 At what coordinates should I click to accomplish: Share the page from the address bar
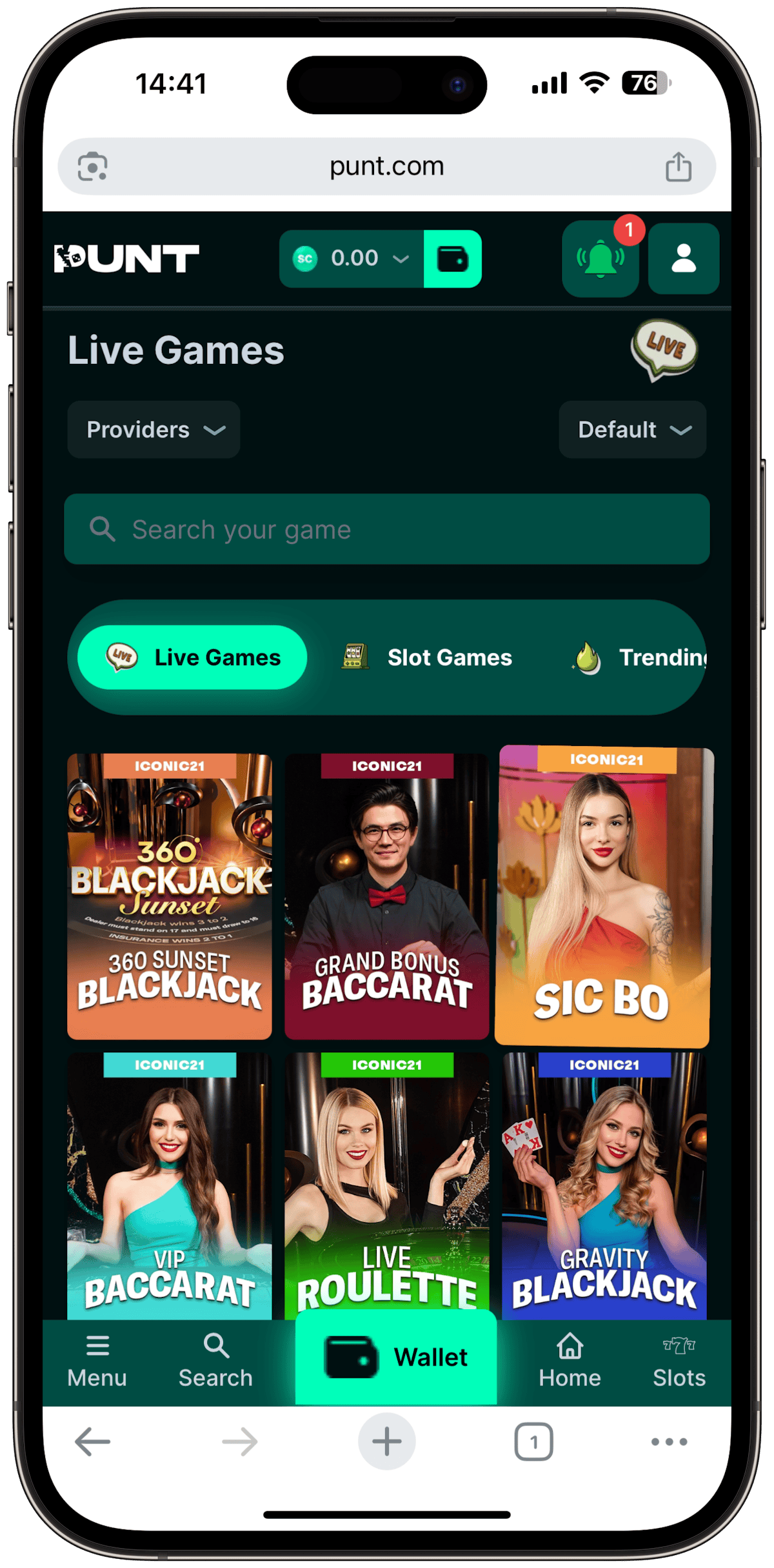pyautogui.click(x=678, y=166)
